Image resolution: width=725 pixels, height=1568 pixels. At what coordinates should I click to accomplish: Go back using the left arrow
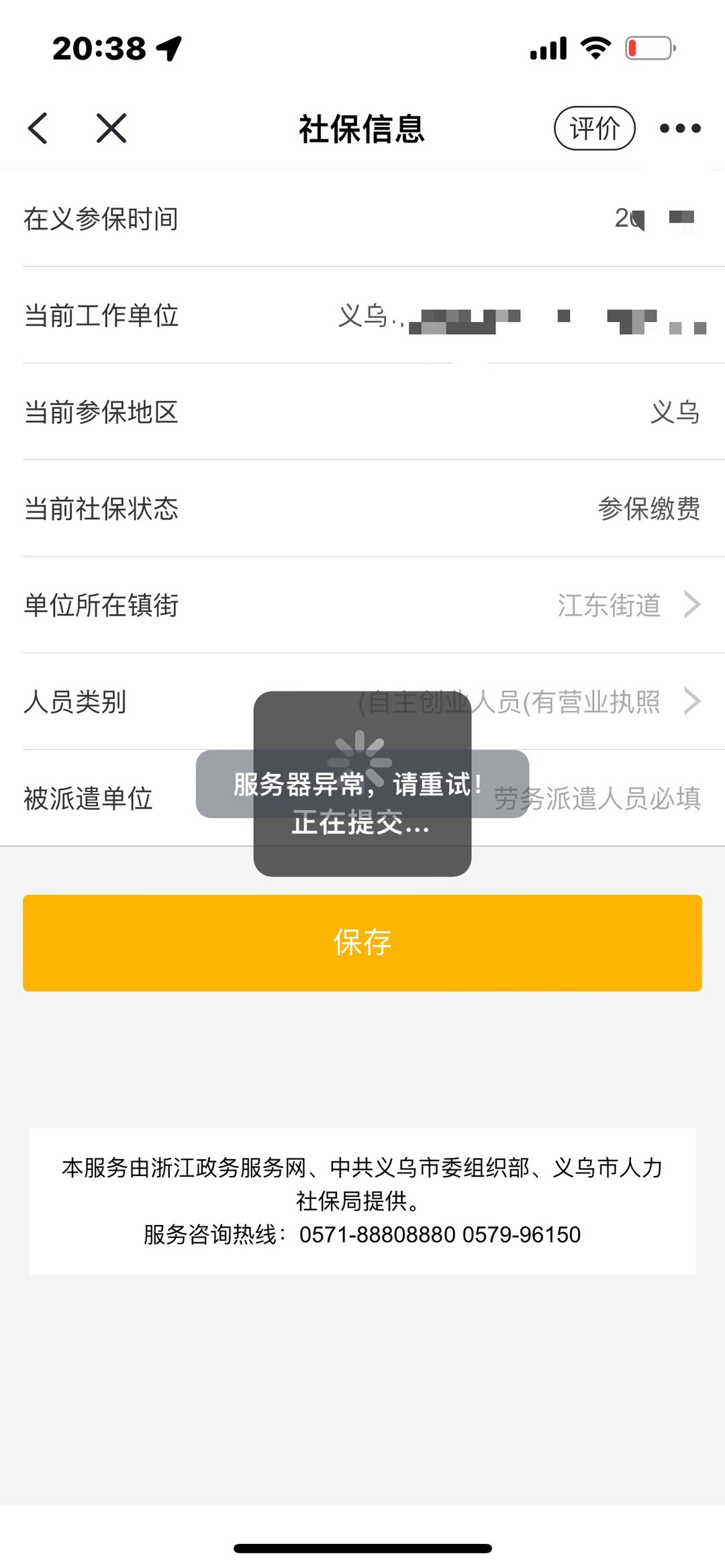(x=38, y=128)
